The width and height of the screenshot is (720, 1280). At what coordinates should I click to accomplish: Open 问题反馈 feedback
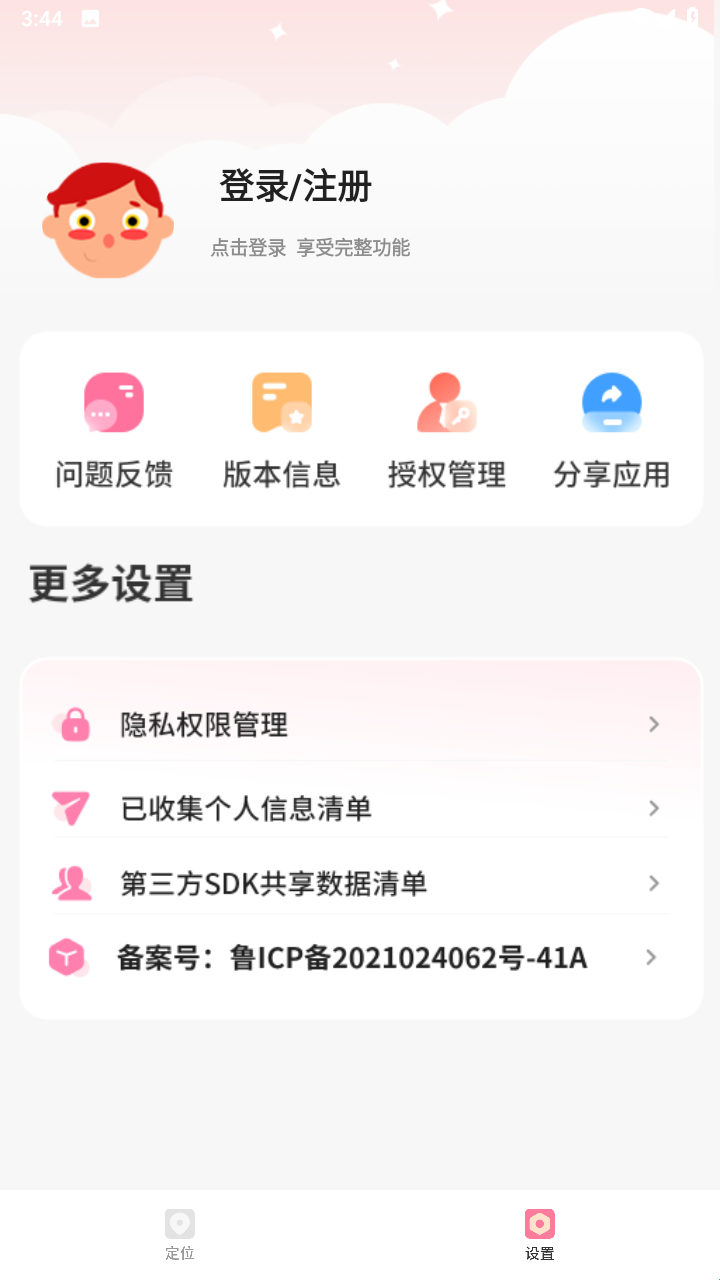[114, 430]
